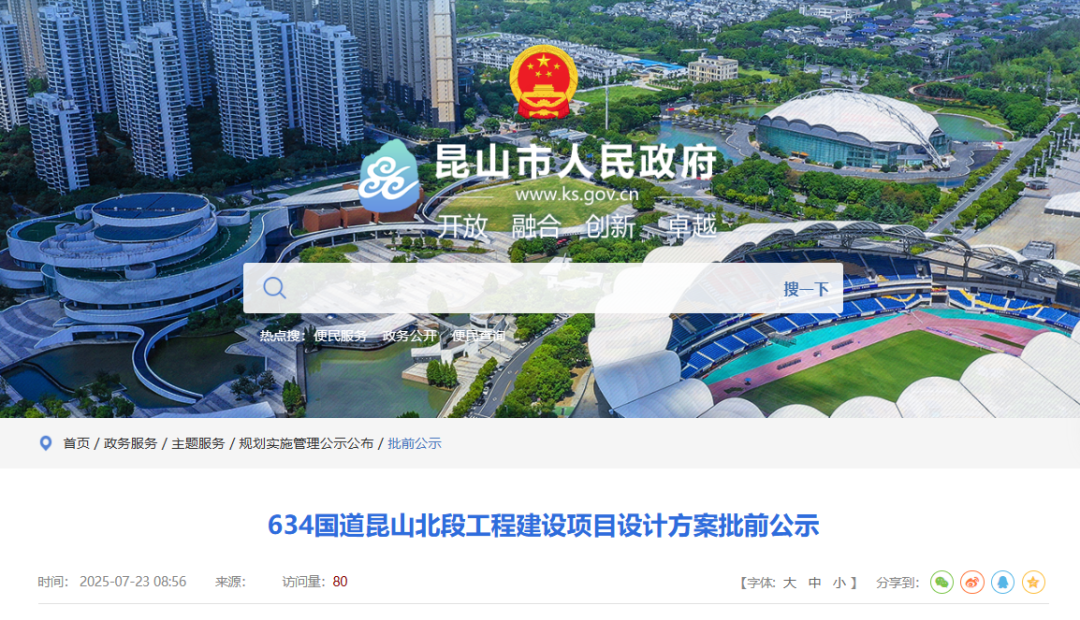Viewport: 1080px width, 620px height.
Task: Select hot search term 政务公开
Action: click(410, 336)
